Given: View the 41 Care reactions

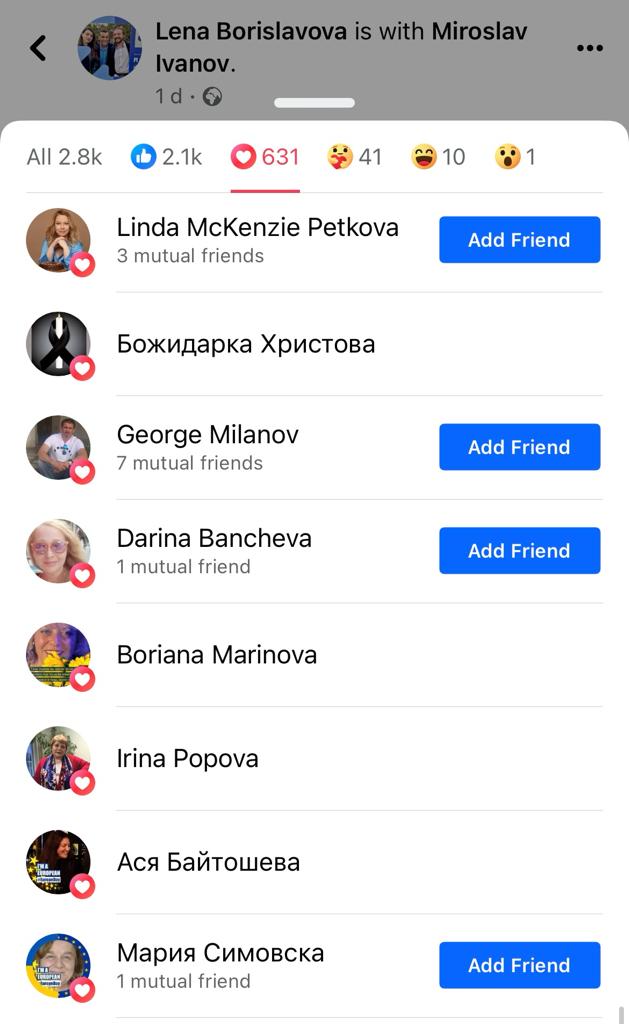Looking at the screenshot, I should (x=355, y=157).
